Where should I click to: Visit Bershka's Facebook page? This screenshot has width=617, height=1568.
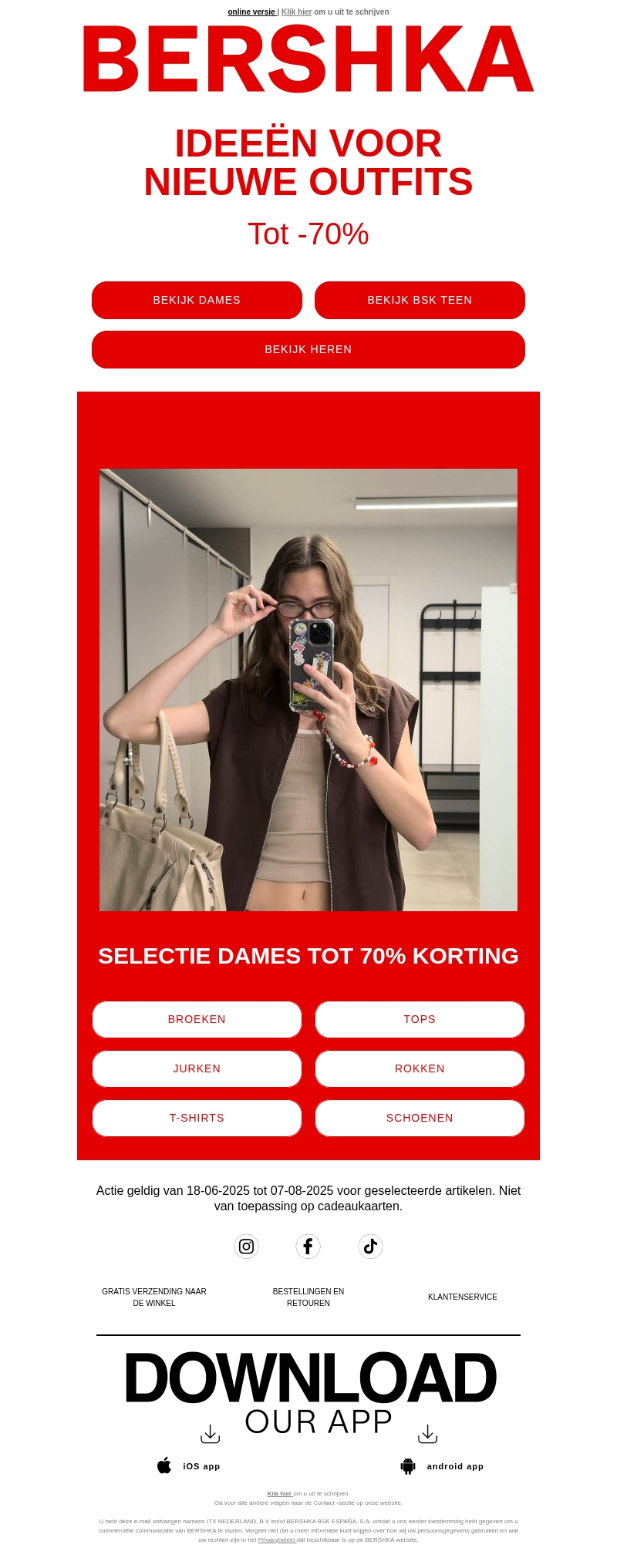[x=308, y=1247]
